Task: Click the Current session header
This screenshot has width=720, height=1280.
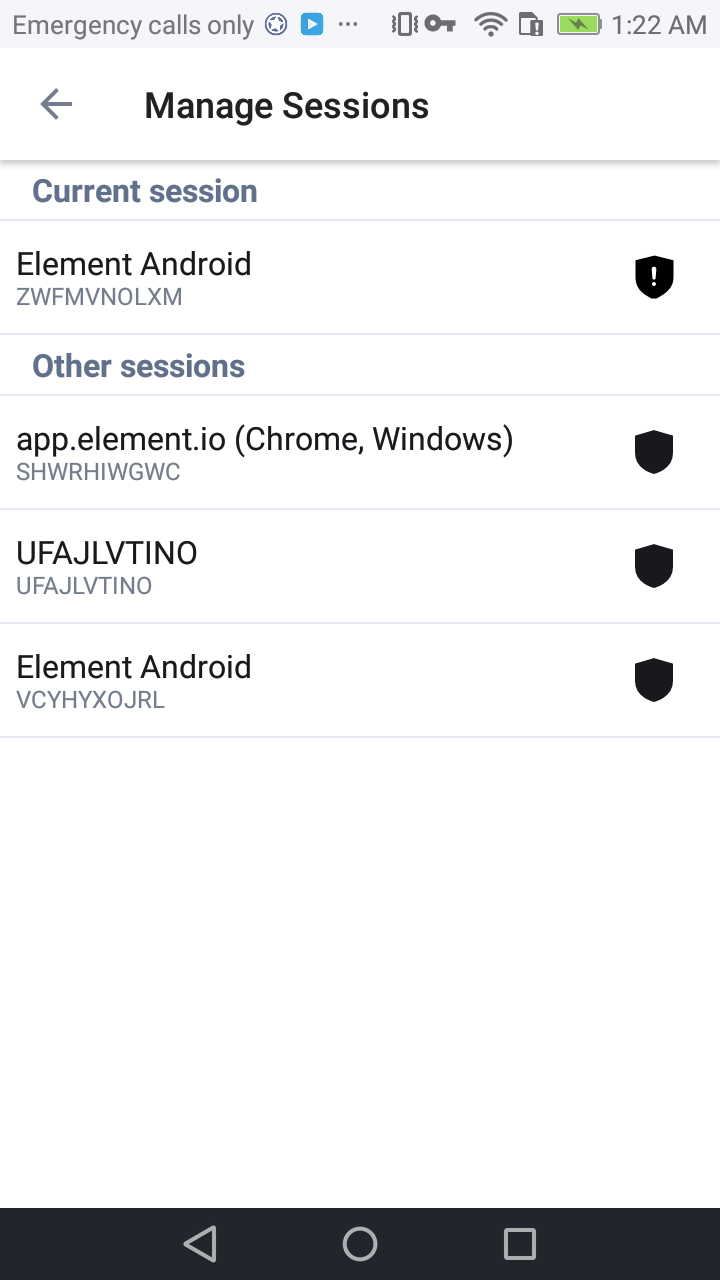Action: click(144, 190)
